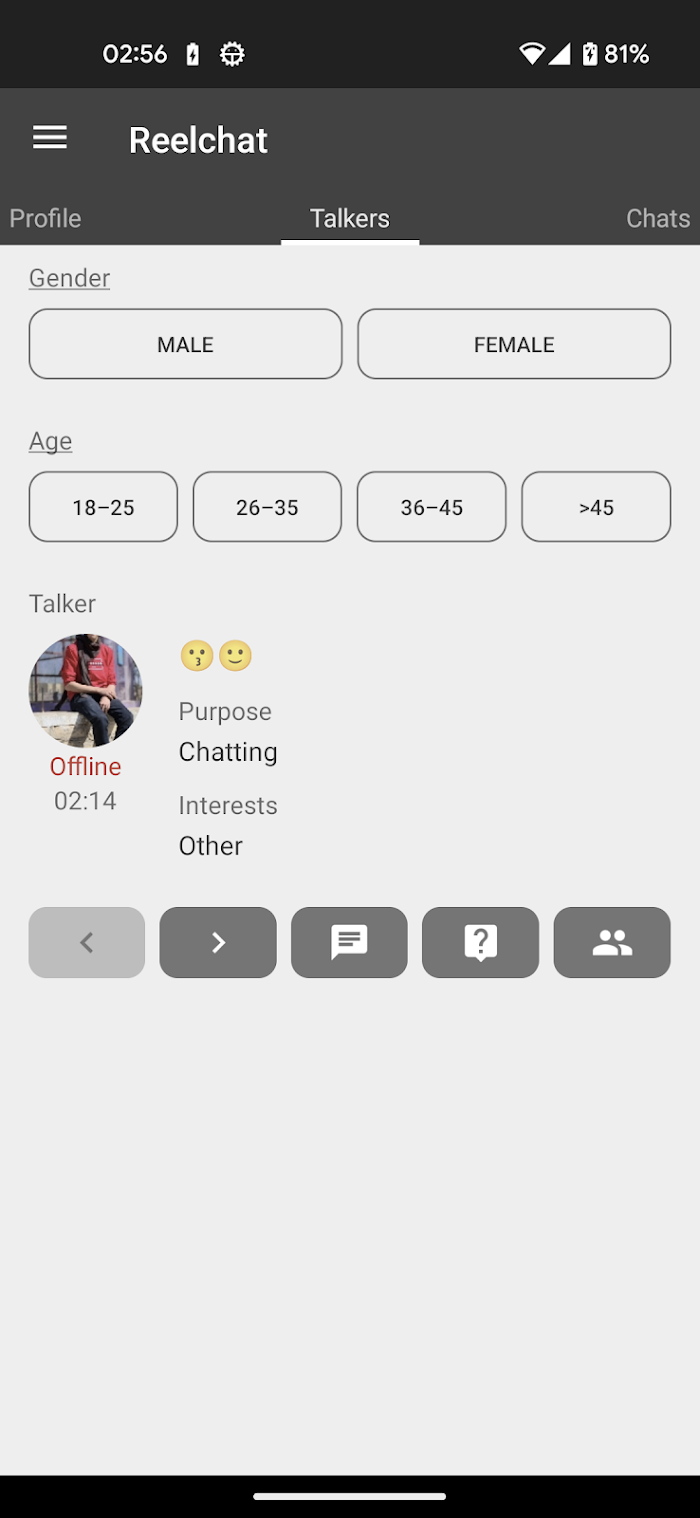Open the hamburger drawer menu

coord(50,138)
